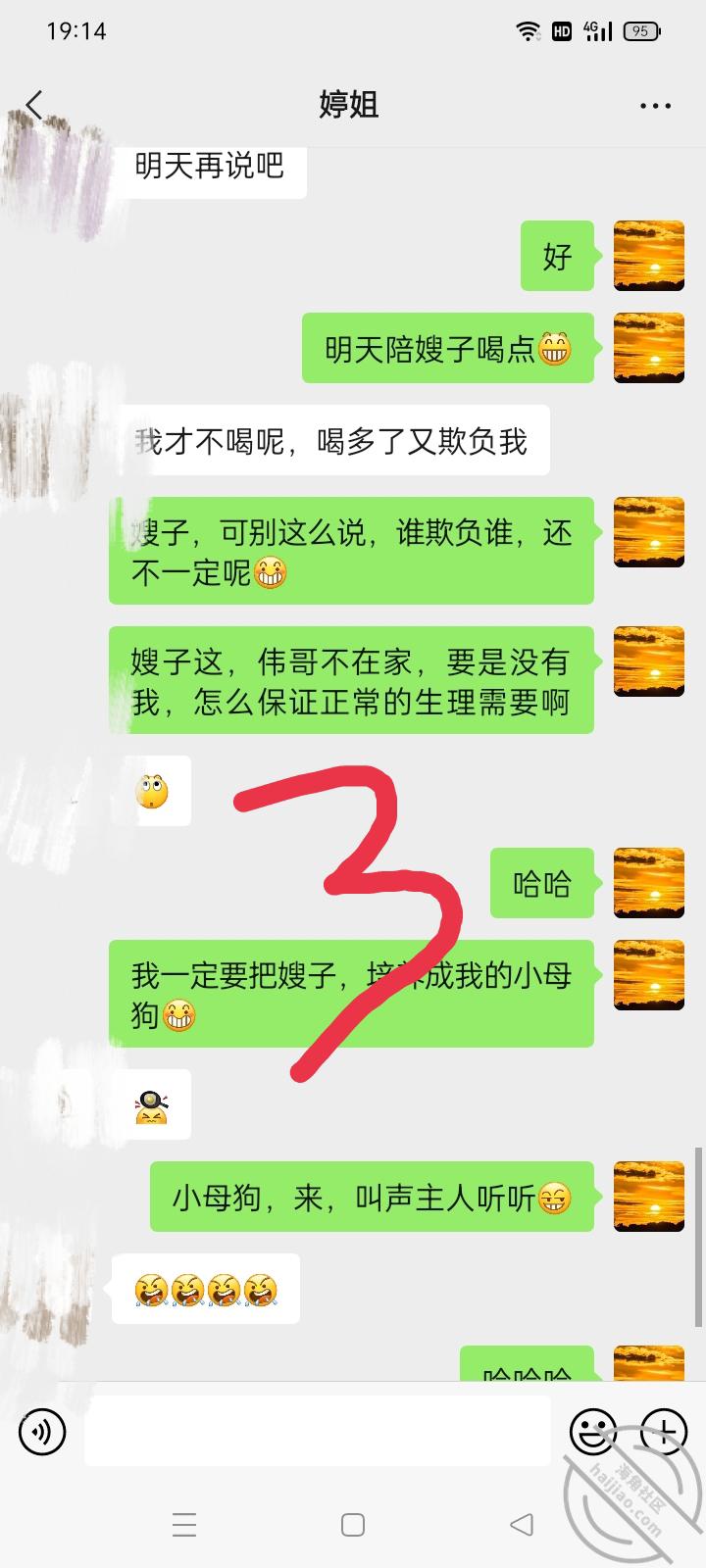
Task: Open the plus attachments panel
Action: pyautogui.click(x=664, y=1432)
